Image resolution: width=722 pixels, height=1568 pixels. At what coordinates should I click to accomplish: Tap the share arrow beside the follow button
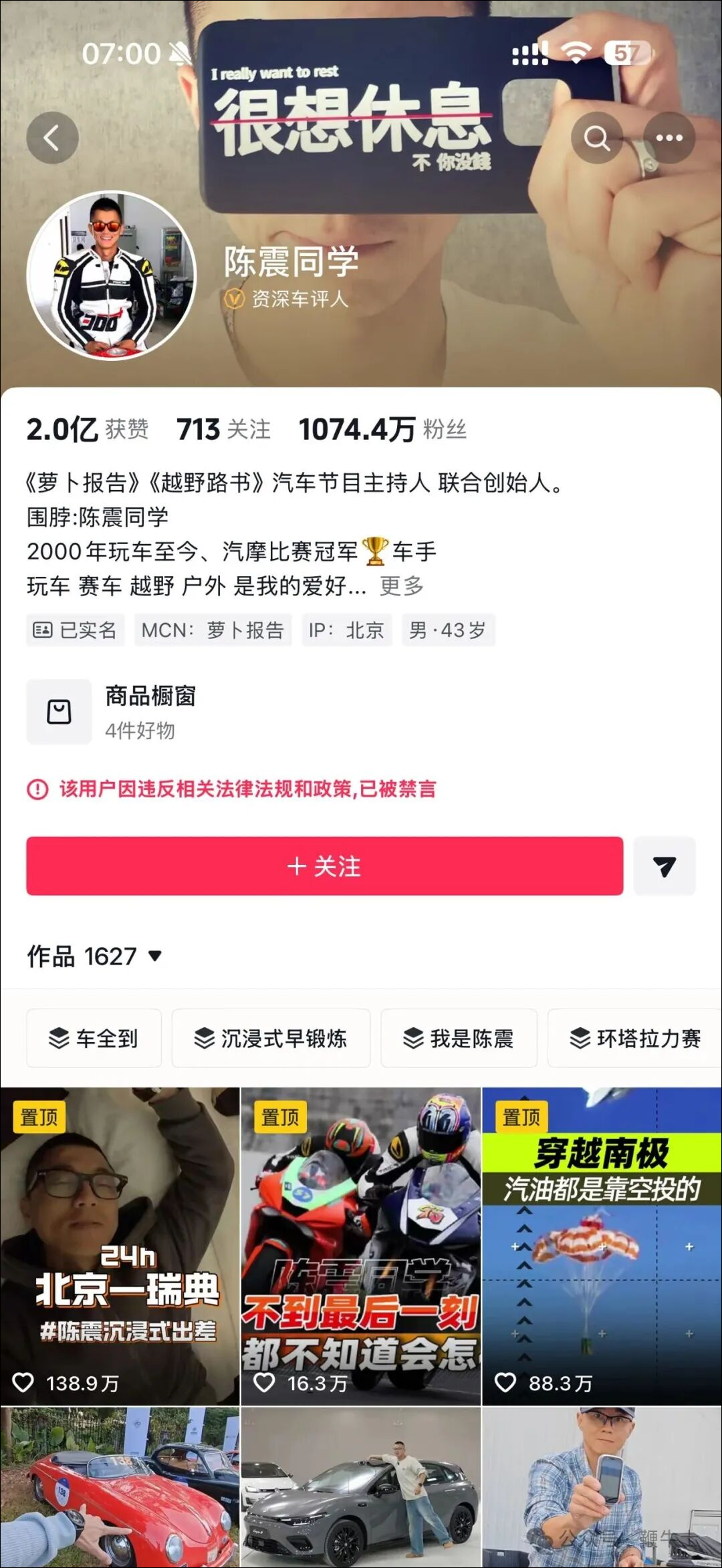[664, 866]
